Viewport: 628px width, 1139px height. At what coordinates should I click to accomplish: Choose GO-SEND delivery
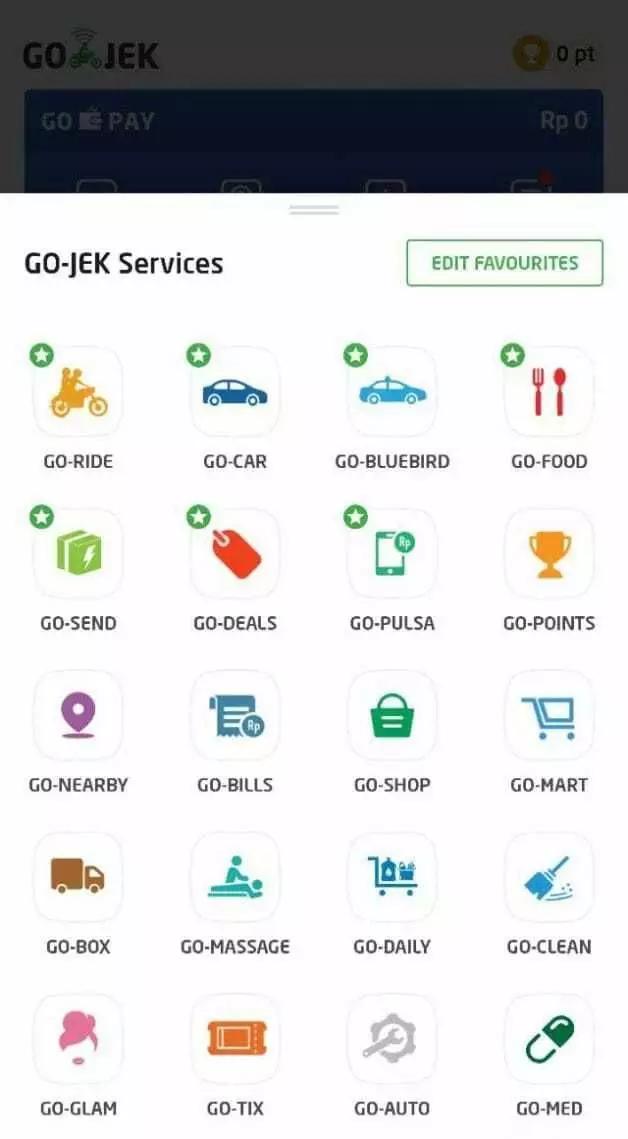click(x=78, y=554)
